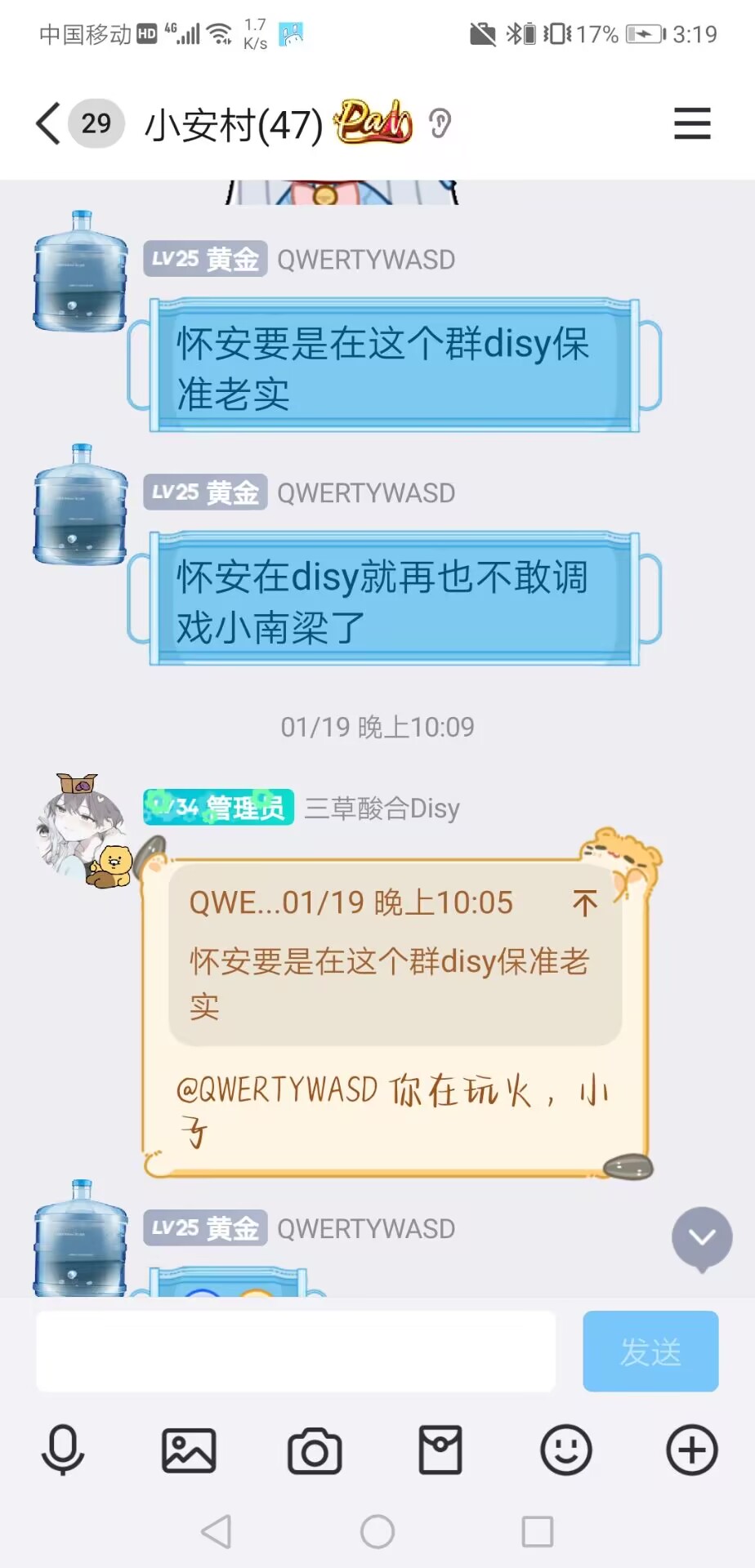Tap the system back navigation button
This screenshot has width=755, height=1568.
[x=217, y=1531]
